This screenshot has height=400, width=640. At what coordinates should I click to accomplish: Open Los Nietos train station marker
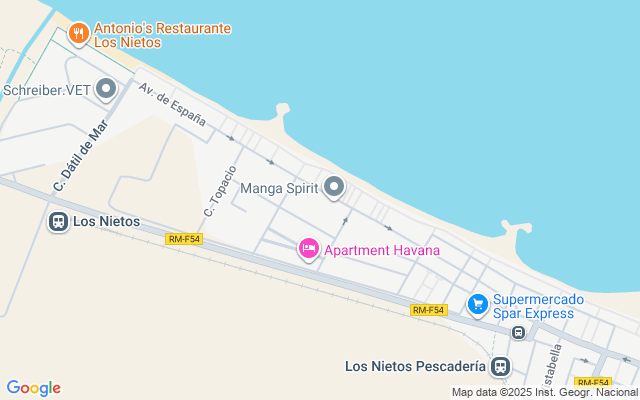[58, 222]
